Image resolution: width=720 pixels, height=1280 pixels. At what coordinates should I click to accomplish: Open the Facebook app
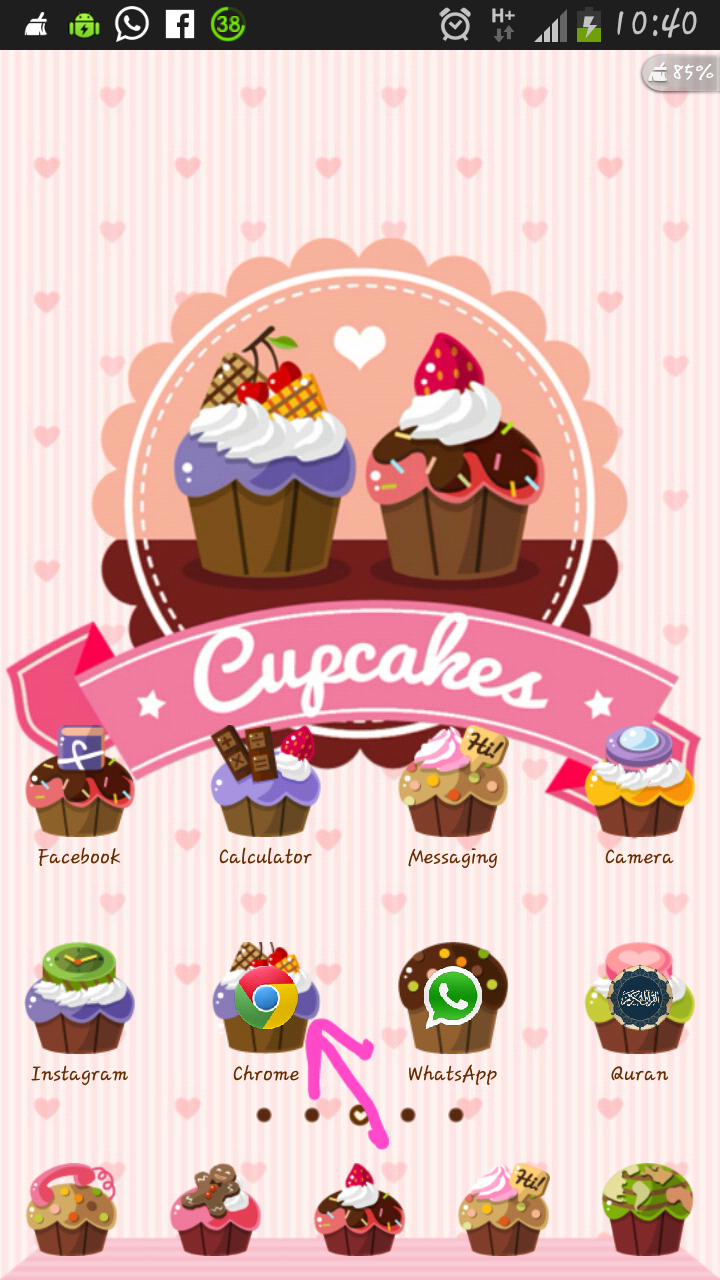pos(79,786)
